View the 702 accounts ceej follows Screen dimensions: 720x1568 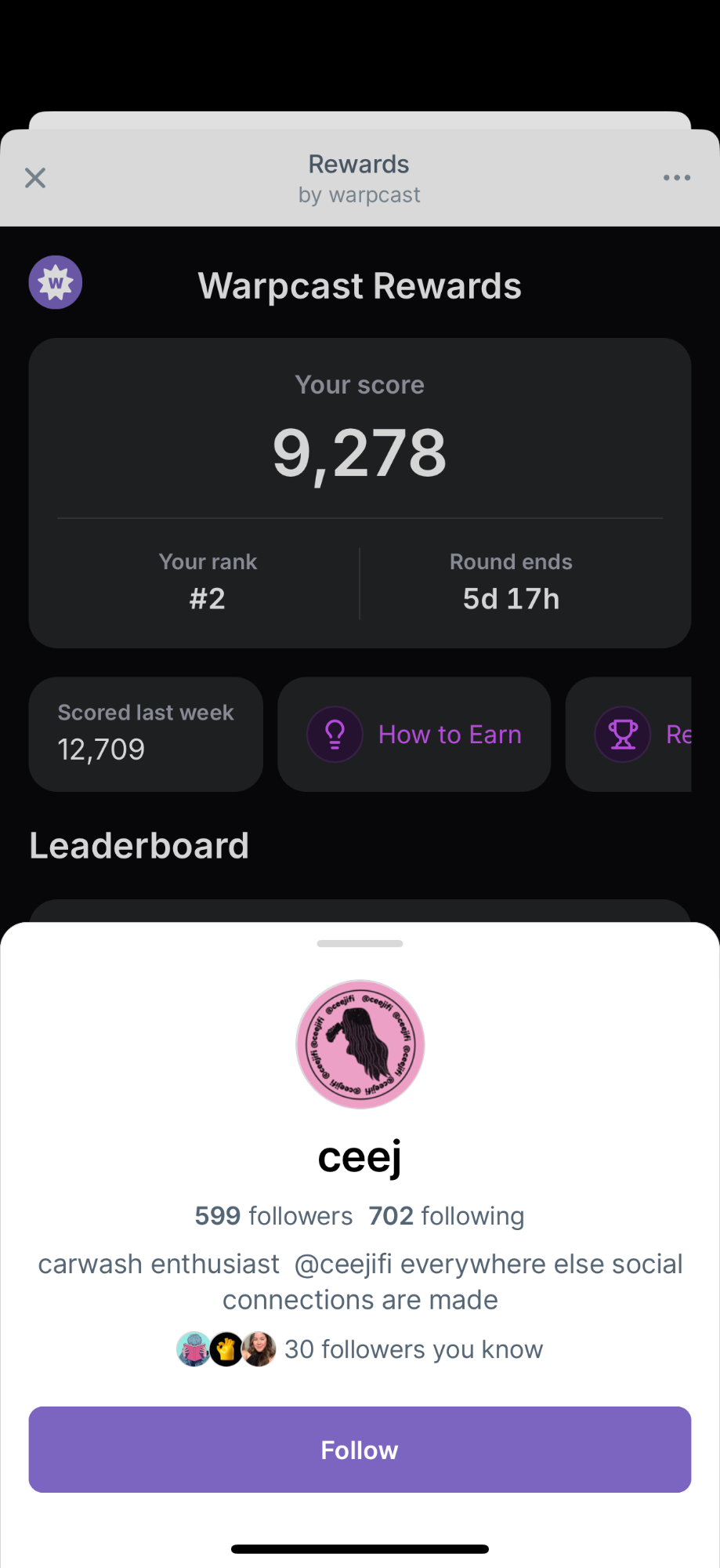(446, 1216)
